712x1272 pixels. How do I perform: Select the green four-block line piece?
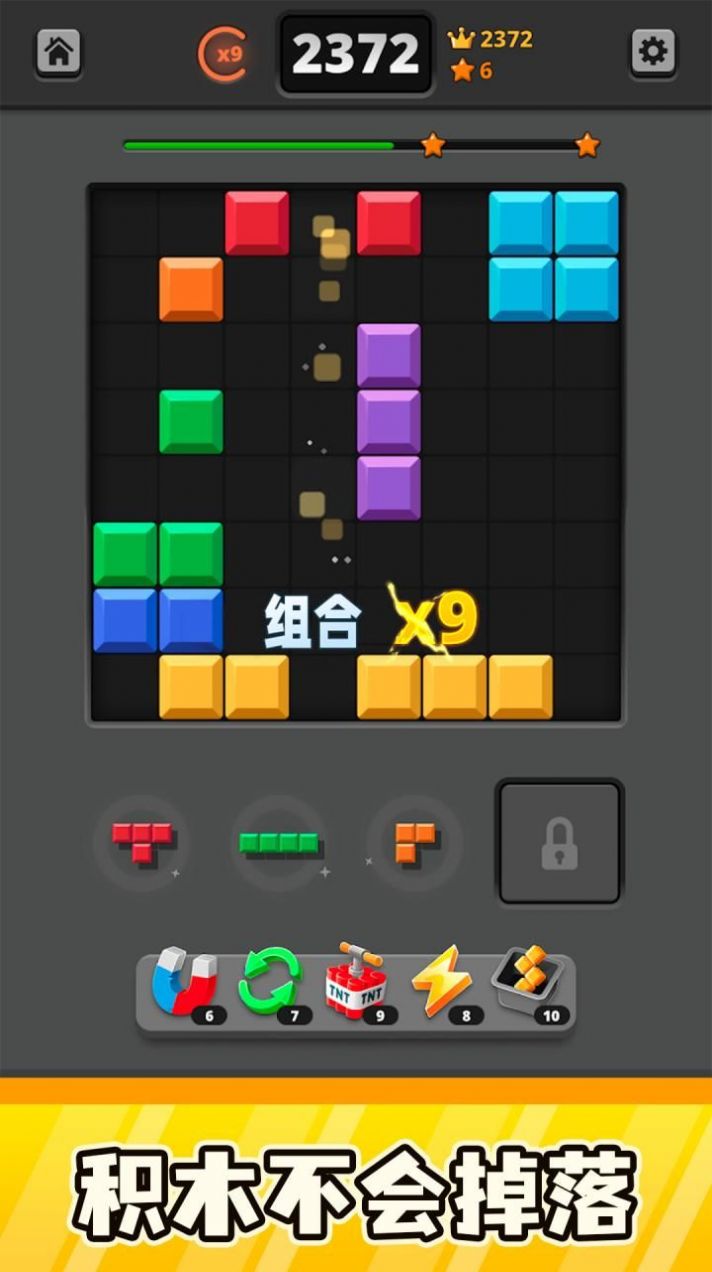[x=279, y=843]
